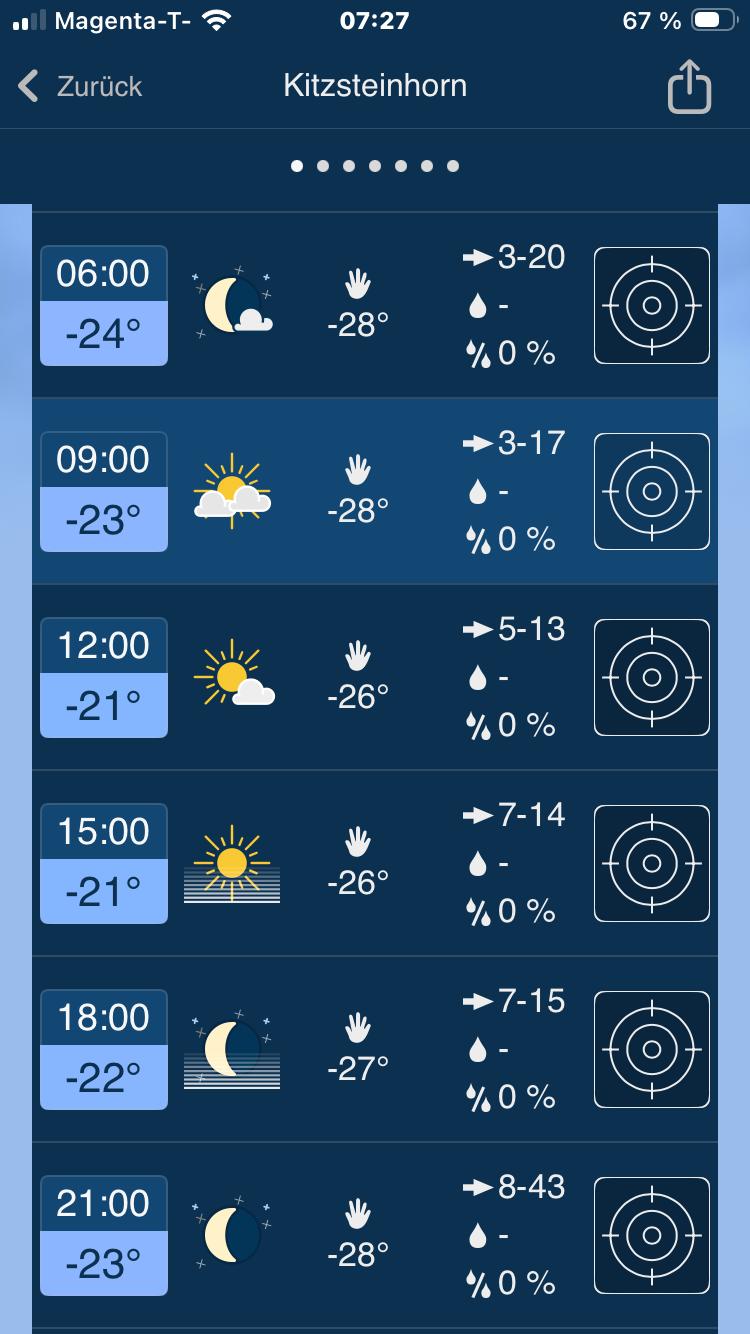
Task: Share the Kitzsteinhorn forecast
Action: pyautogui.click(x=689, y=88)
